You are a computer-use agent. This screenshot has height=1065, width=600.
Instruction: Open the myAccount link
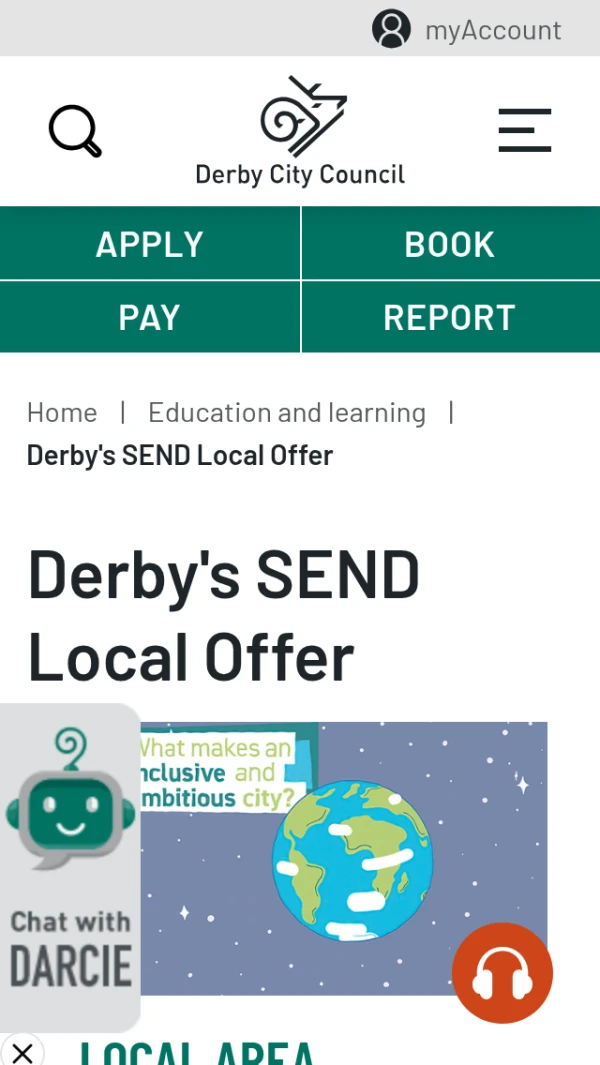[468, 29]
